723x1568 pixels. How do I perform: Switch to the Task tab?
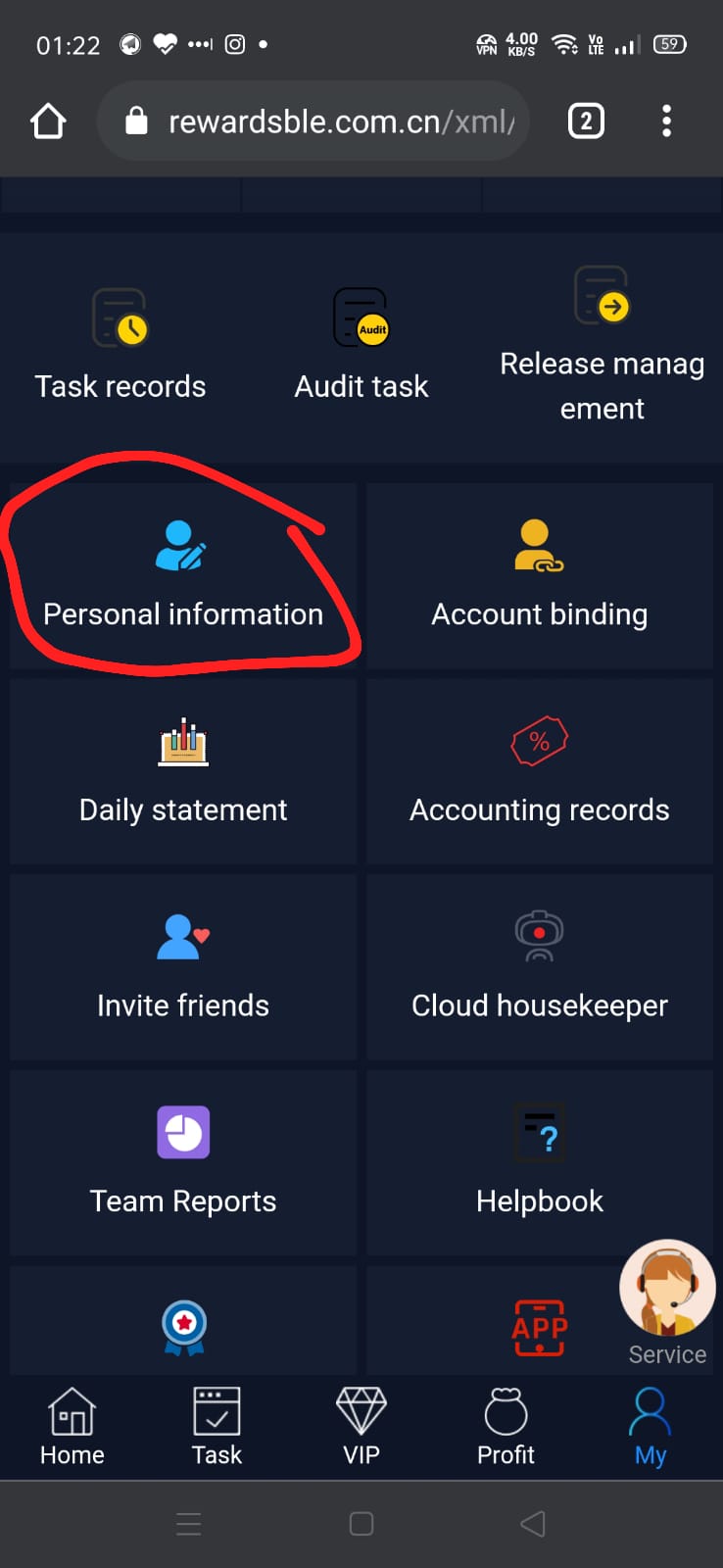[217, 1427]
